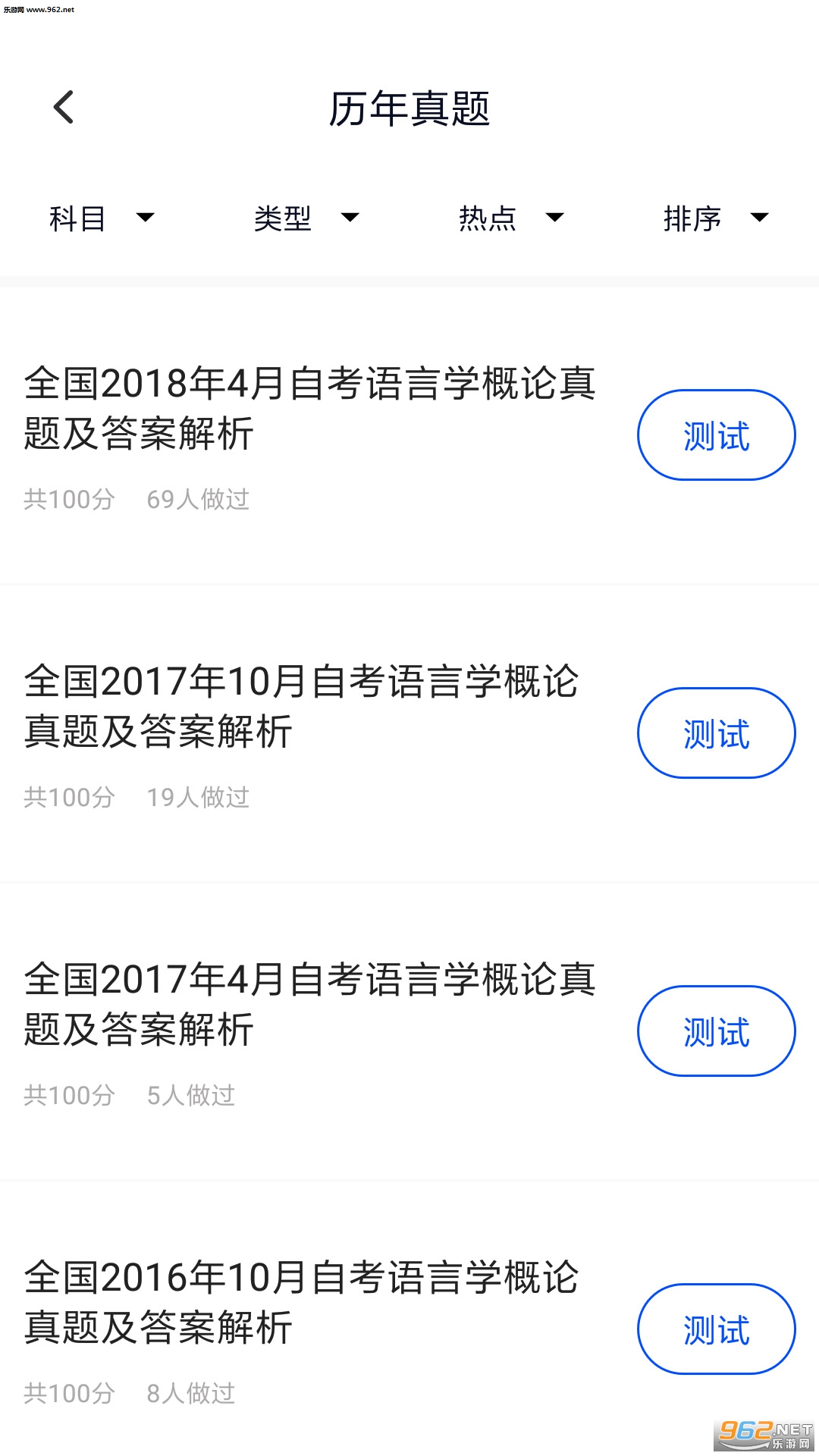
Task: Expand the 科目 filter dropdown
Action: 102,218
